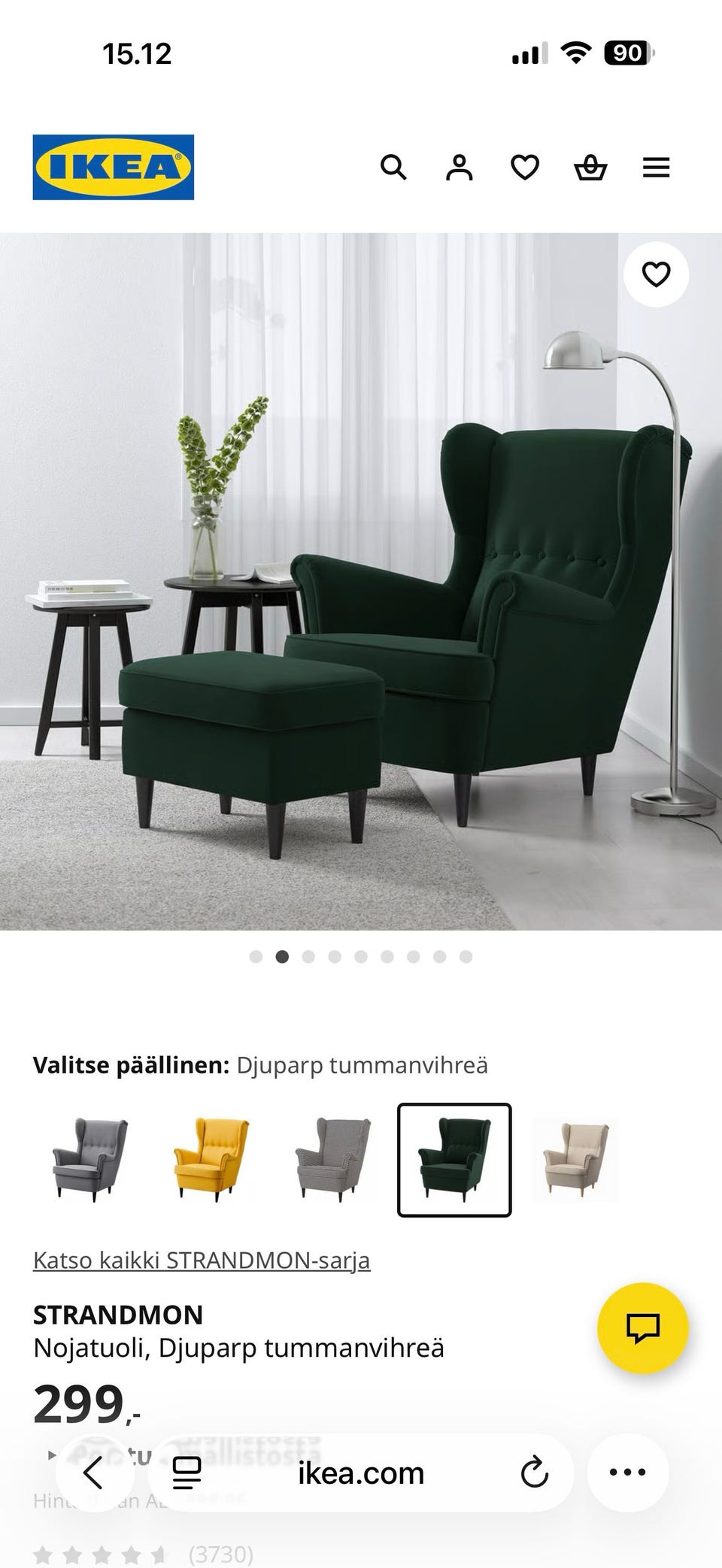Open the shopping basket
Viewport: 722px width, 1568px height.
point(590,167)
